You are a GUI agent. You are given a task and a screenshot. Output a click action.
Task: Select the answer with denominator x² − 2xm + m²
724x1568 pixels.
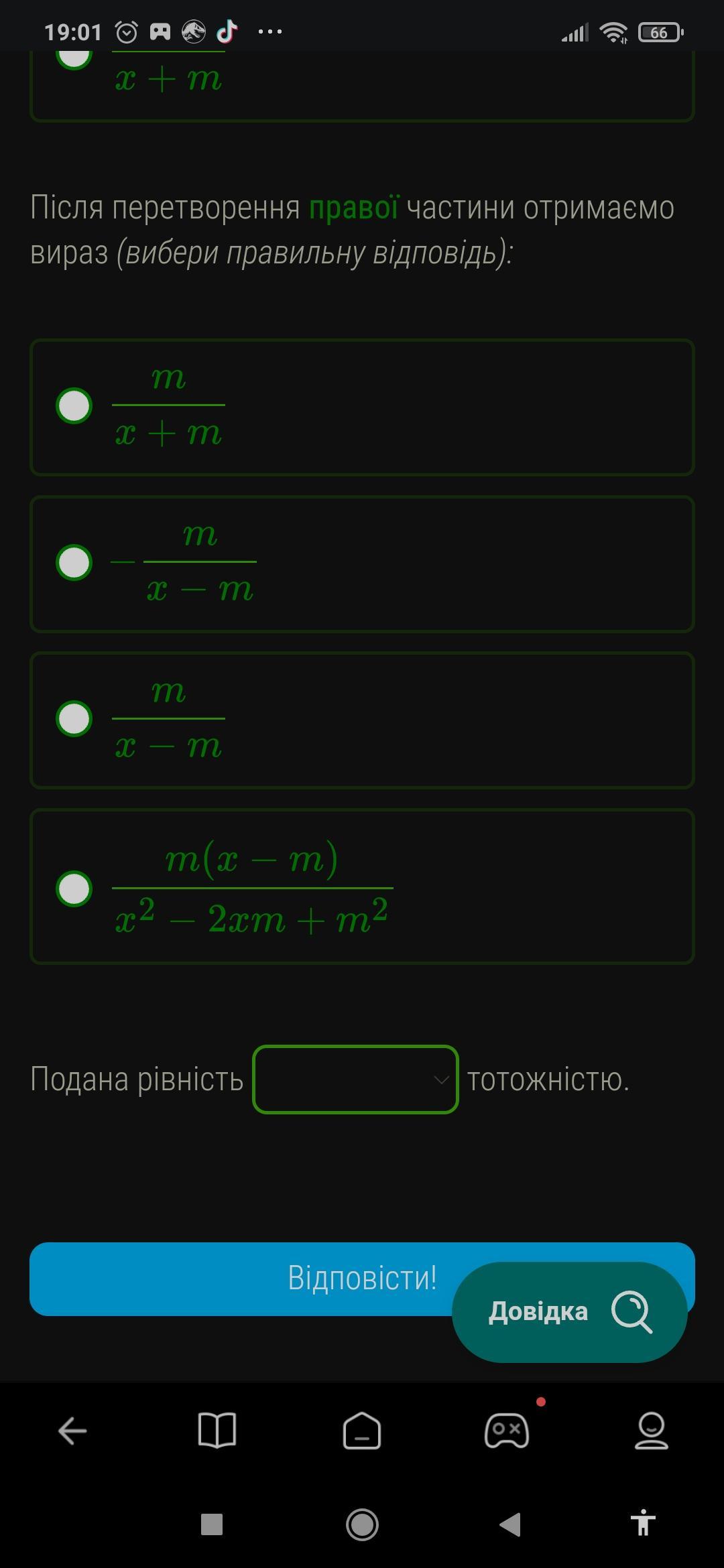[74, 889]
